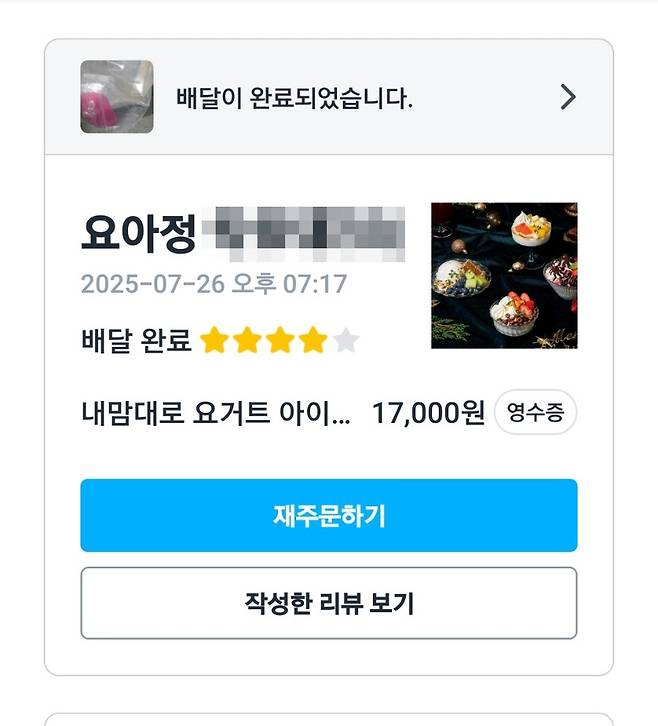Tap the 재주문하기 reorder button
The height and width of the screenshot is (726, 658).
[328, 515]
